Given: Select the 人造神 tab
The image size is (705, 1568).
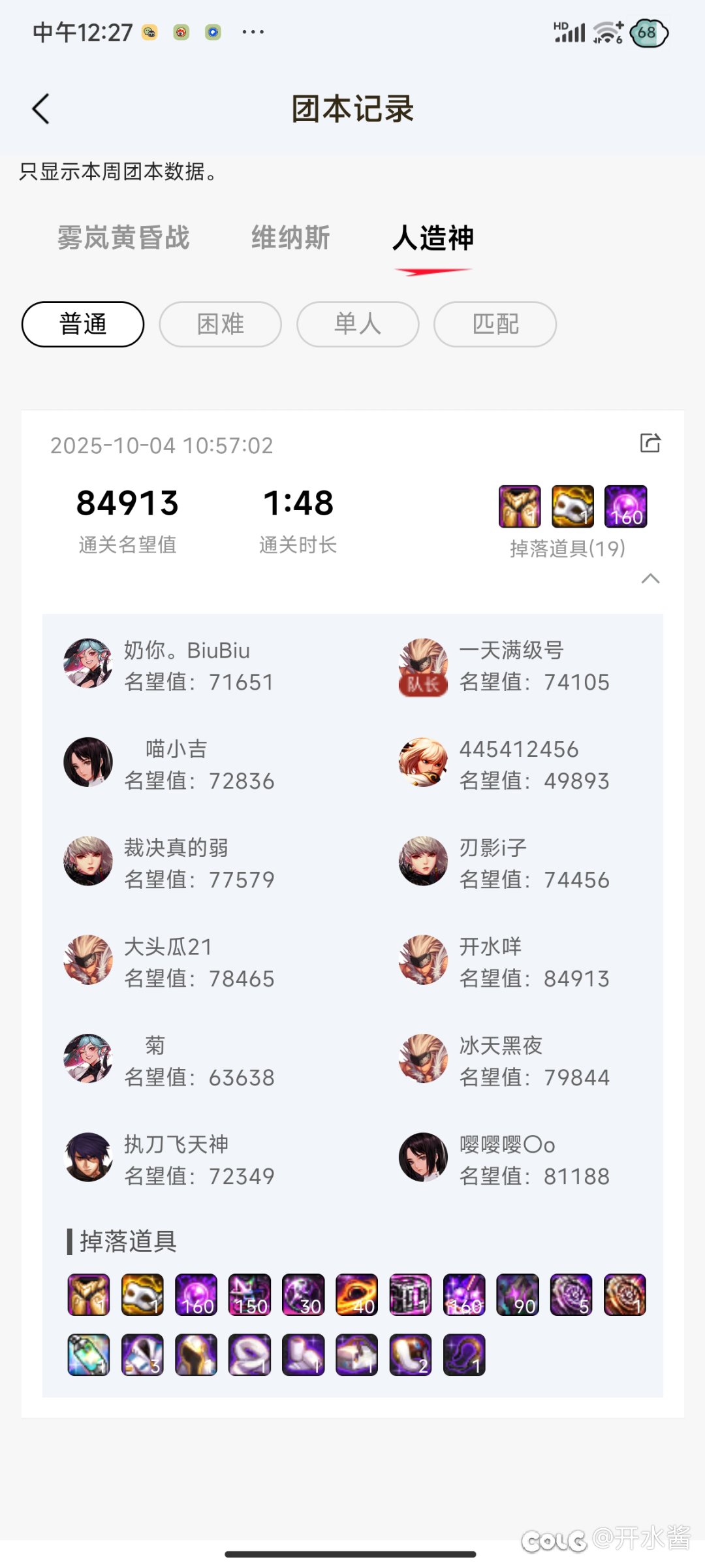Looking at the screenshot, I should pos(433,238).
